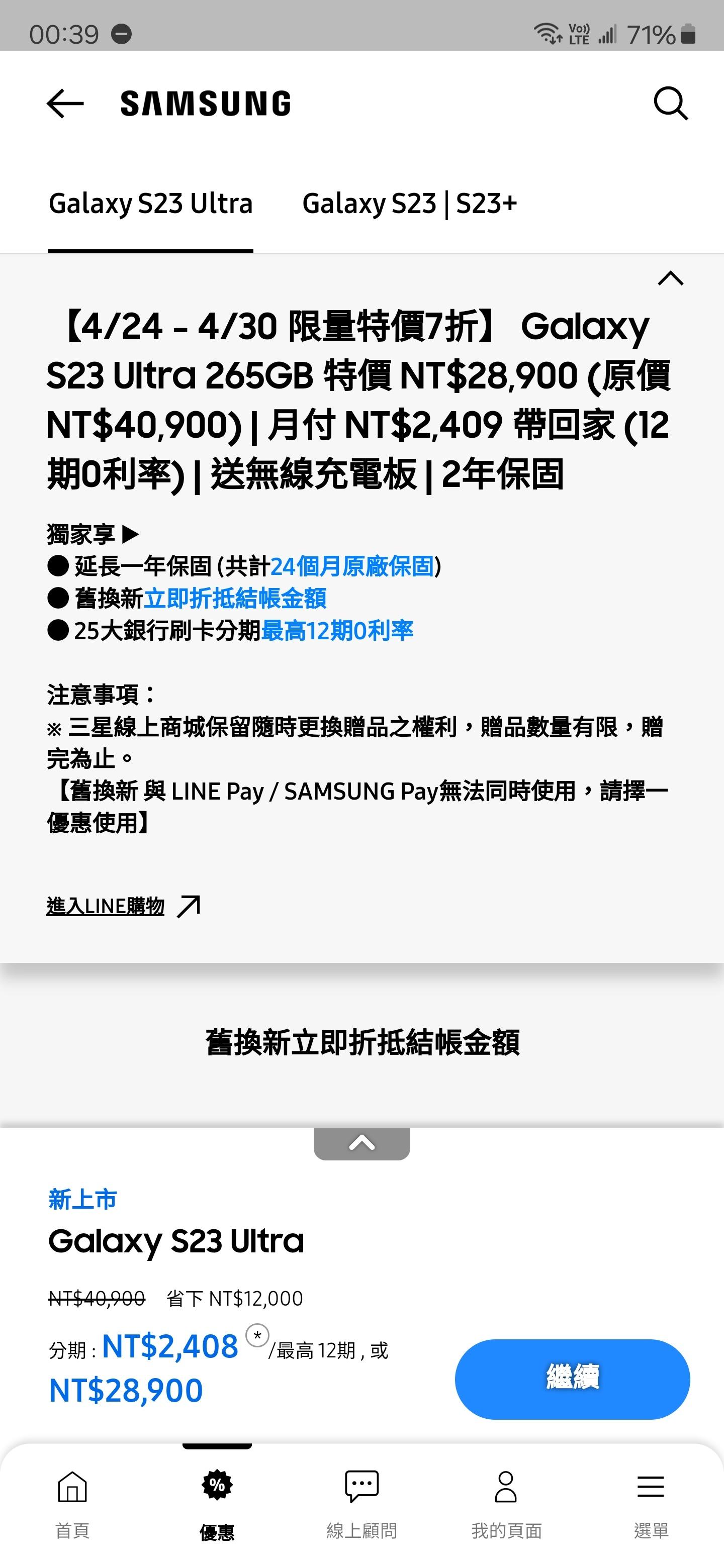Open the search magnifier icon
The image size is (724, 1568).
[670, 104]
